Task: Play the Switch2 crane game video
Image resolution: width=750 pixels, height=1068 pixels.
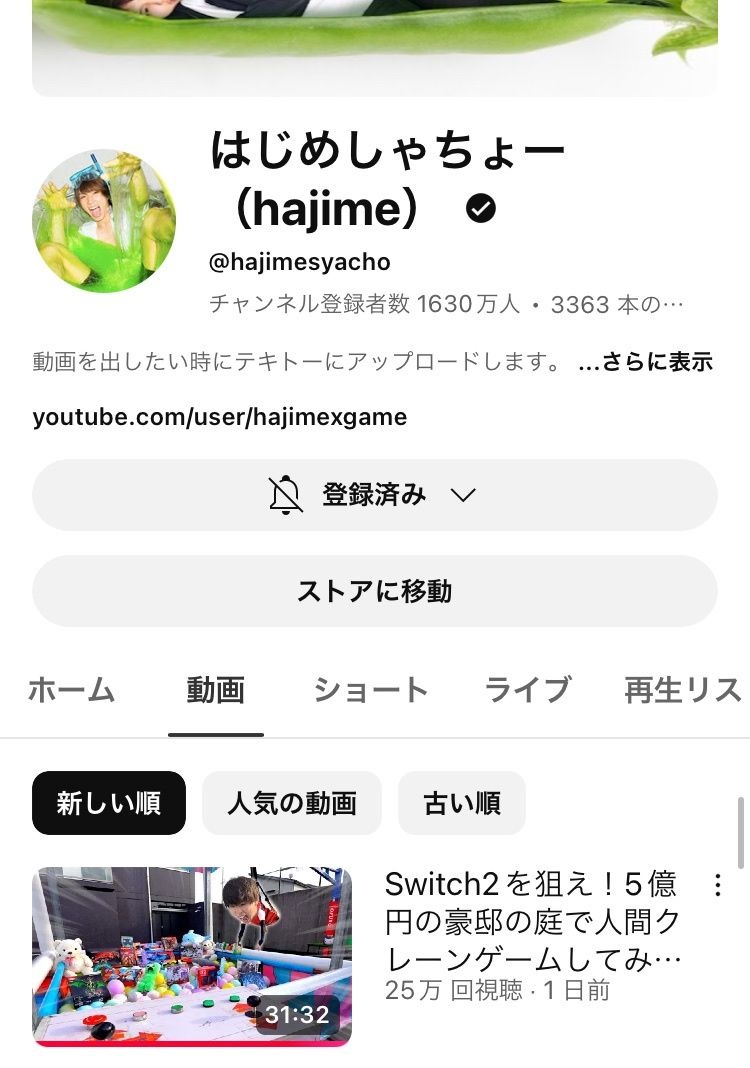Action: click(x=192, y=956)
